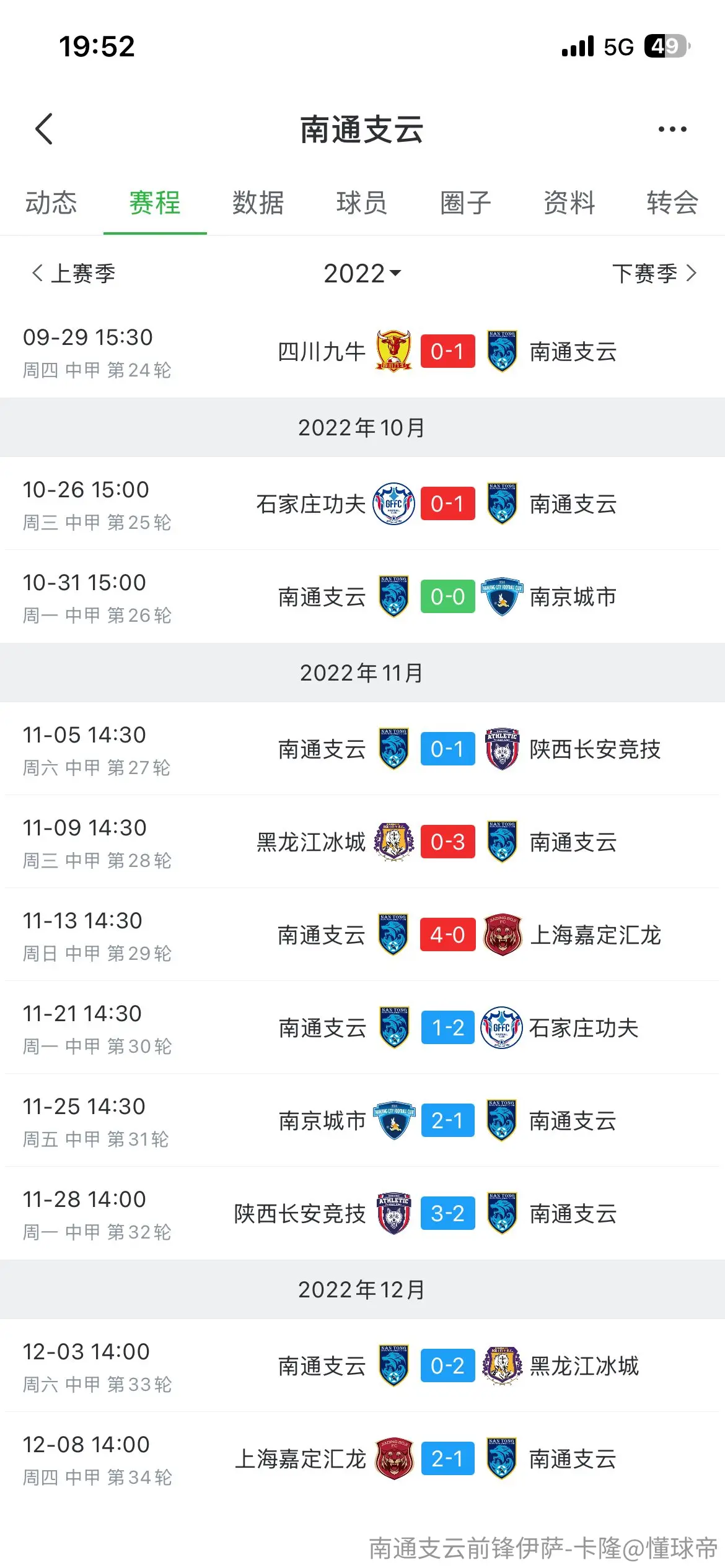View the 11-21 match against 石家庄功夫

[362, 1027]
